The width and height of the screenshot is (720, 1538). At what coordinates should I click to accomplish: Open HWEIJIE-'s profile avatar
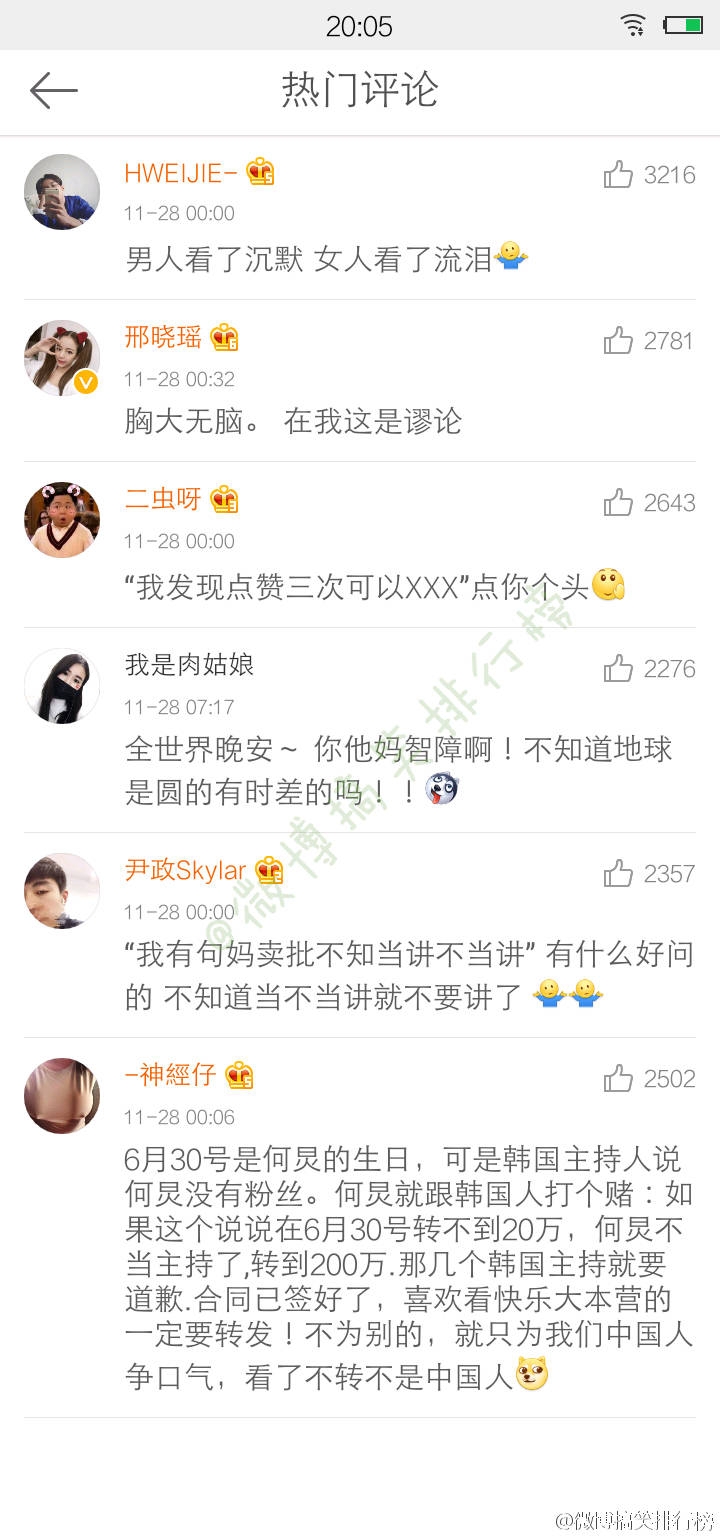[x=62, y=192]
